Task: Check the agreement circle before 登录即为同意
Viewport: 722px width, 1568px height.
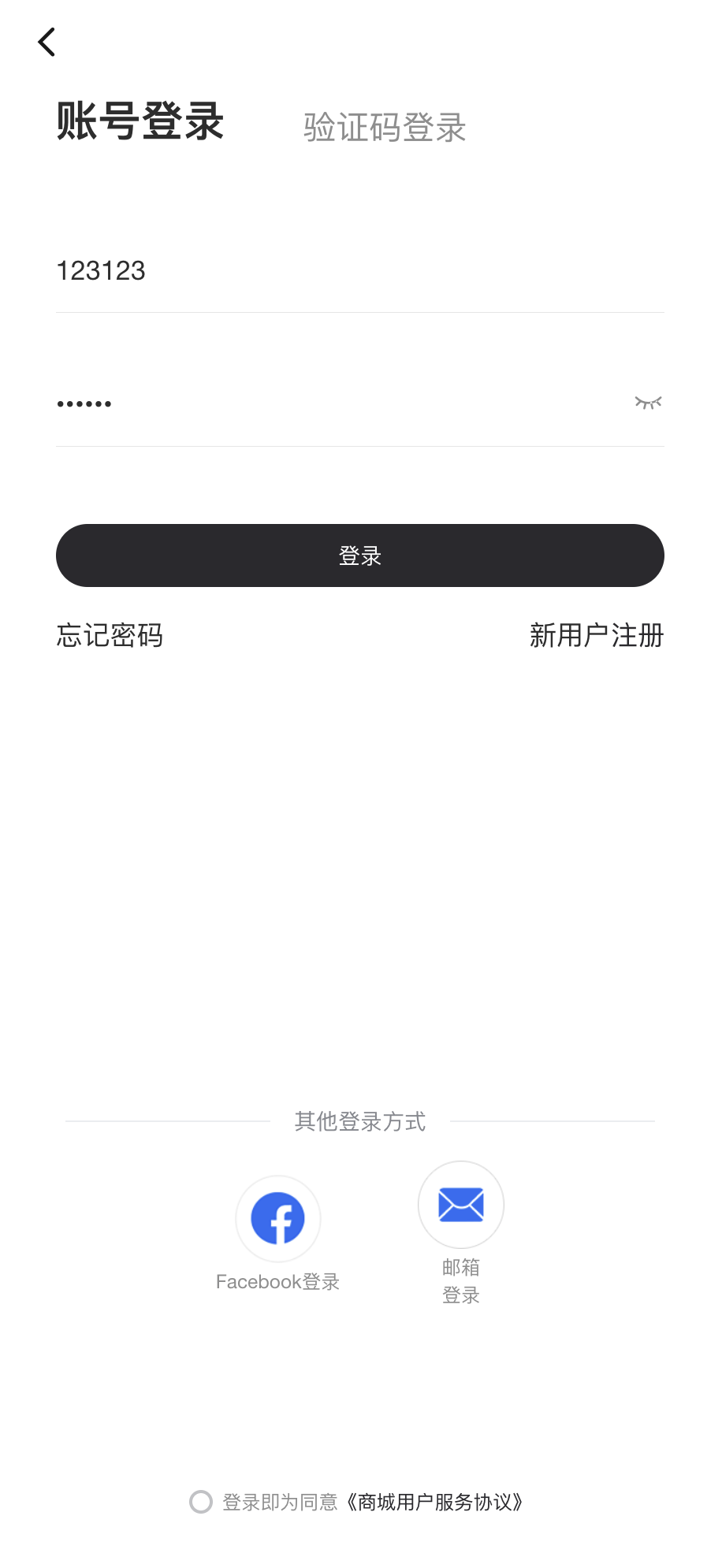Action: (201, 1502)
